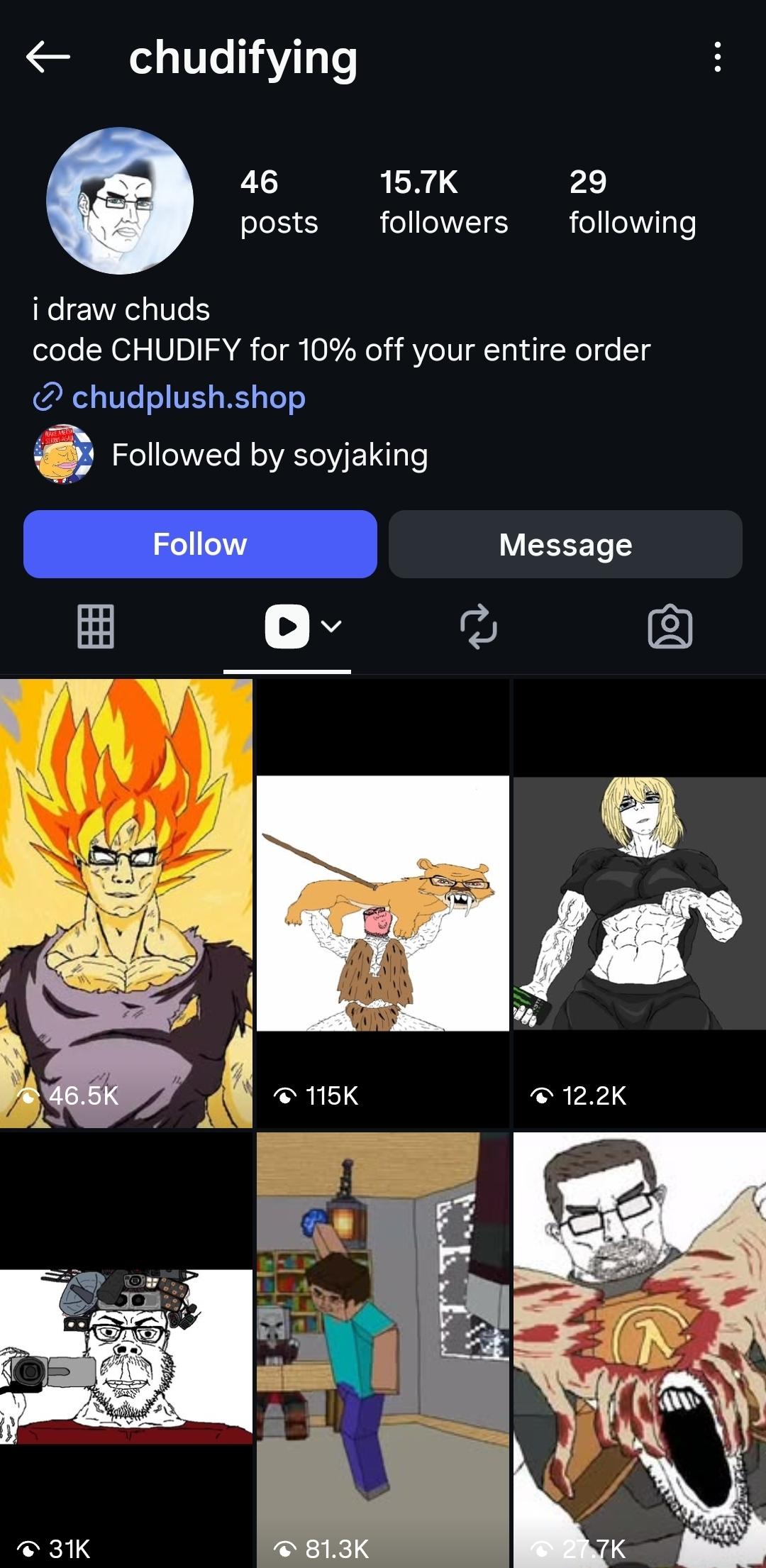Screen dimensions: 766x1568
Task: Open the 15.7K followers list
Action: [x=443, y=201]
